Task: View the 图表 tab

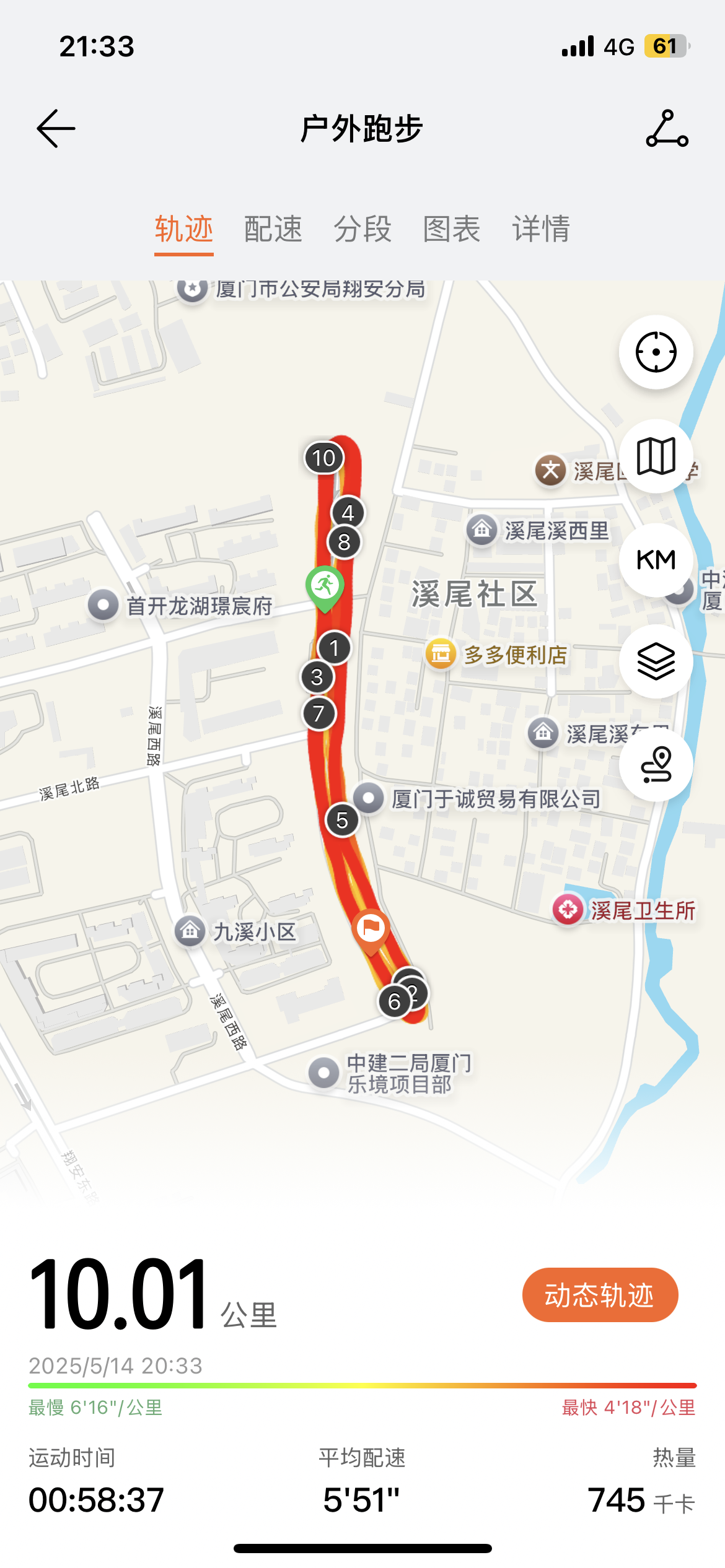Action: (452, 229)
